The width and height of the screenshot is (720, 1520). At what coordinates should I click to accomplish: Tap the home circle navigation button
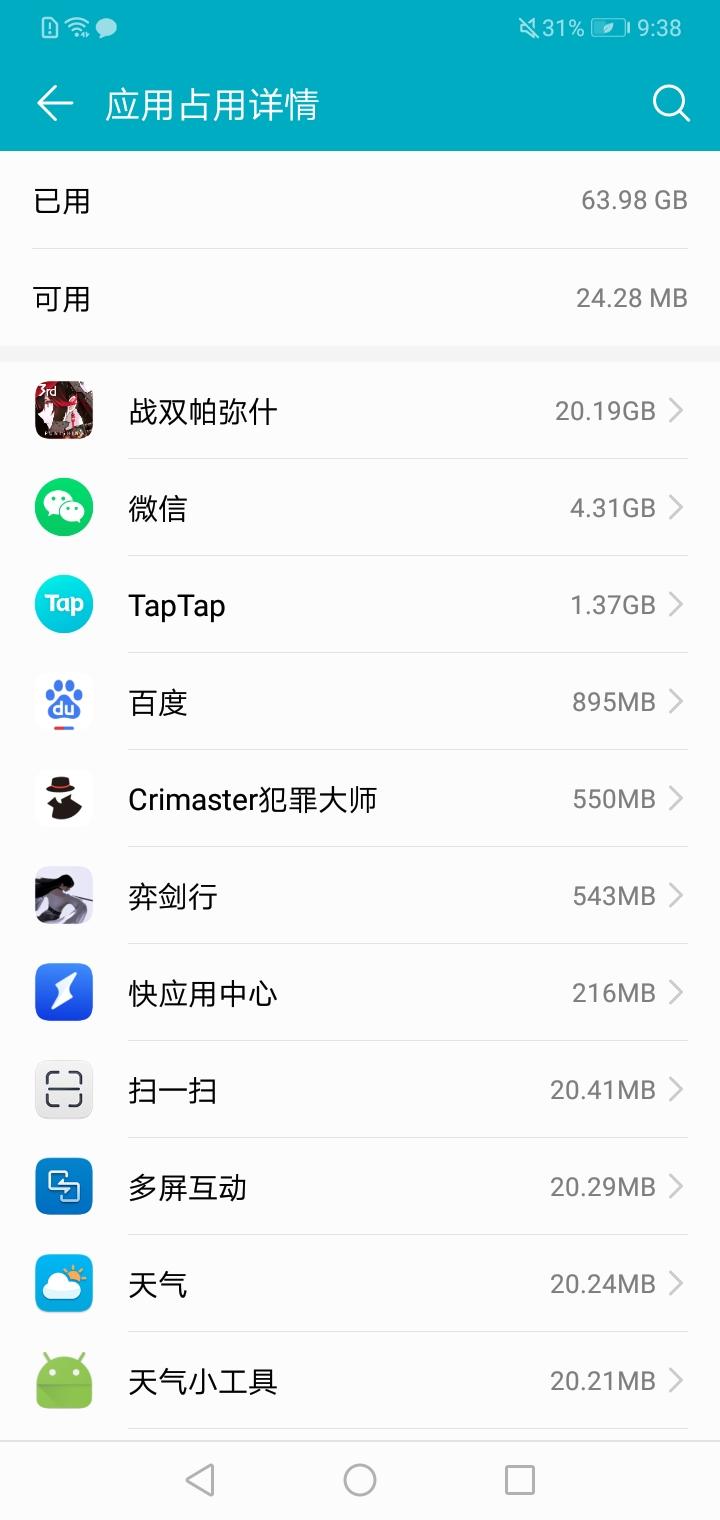tap(360, 1478)
